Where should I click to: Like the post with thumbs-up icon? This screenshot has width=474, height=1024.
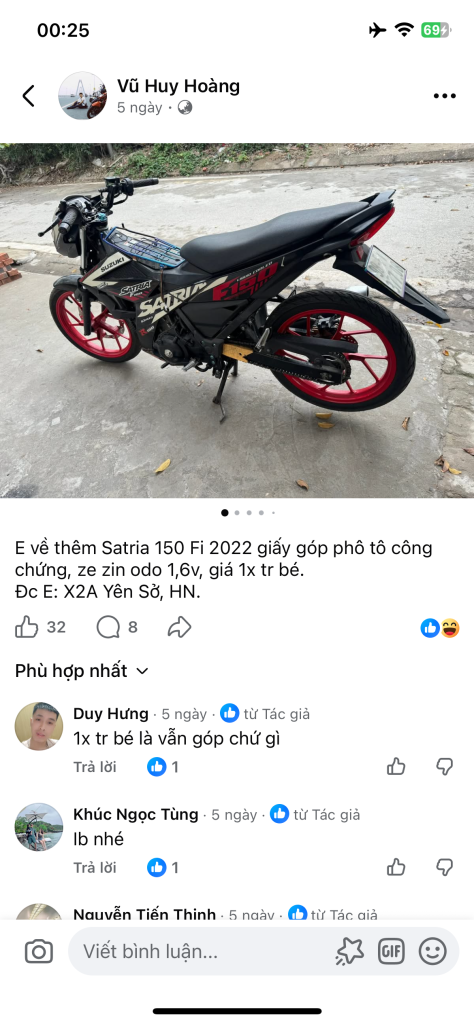click(27, 628)
